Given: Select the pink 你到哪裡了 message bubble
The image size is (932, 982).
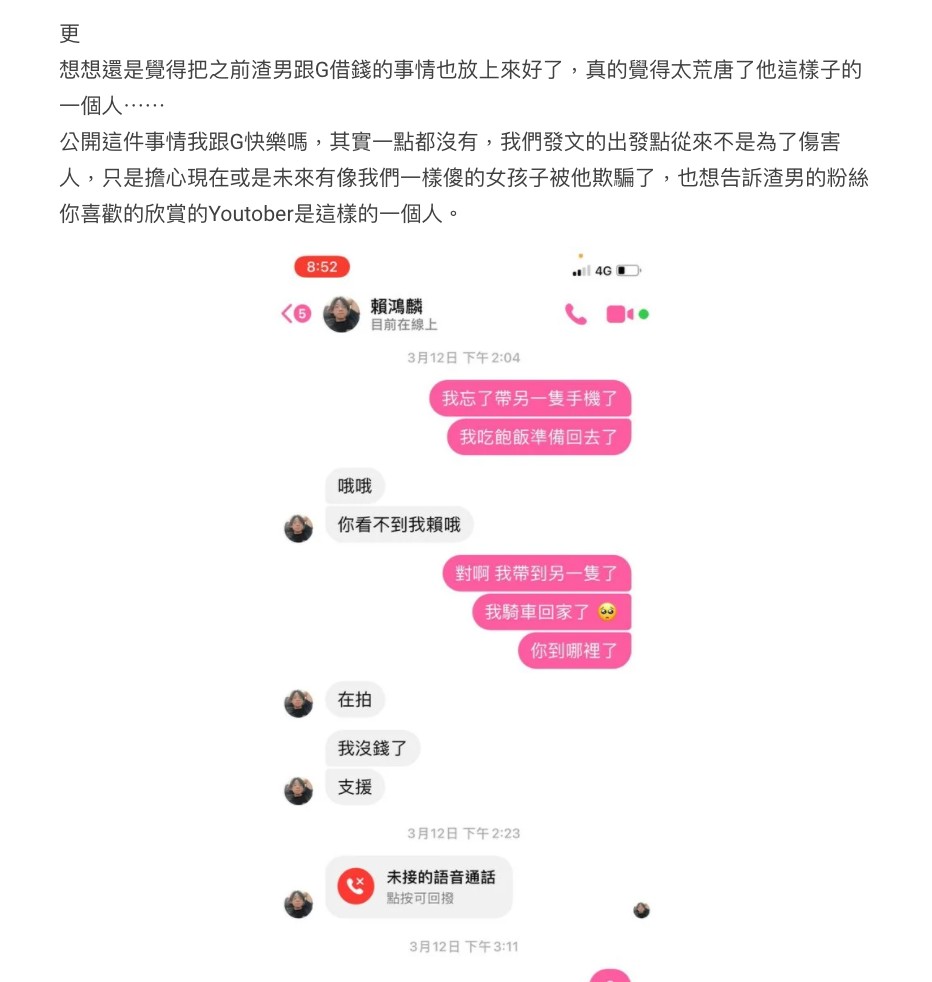Looking at the screenshot, I should [x=573, y=650].
